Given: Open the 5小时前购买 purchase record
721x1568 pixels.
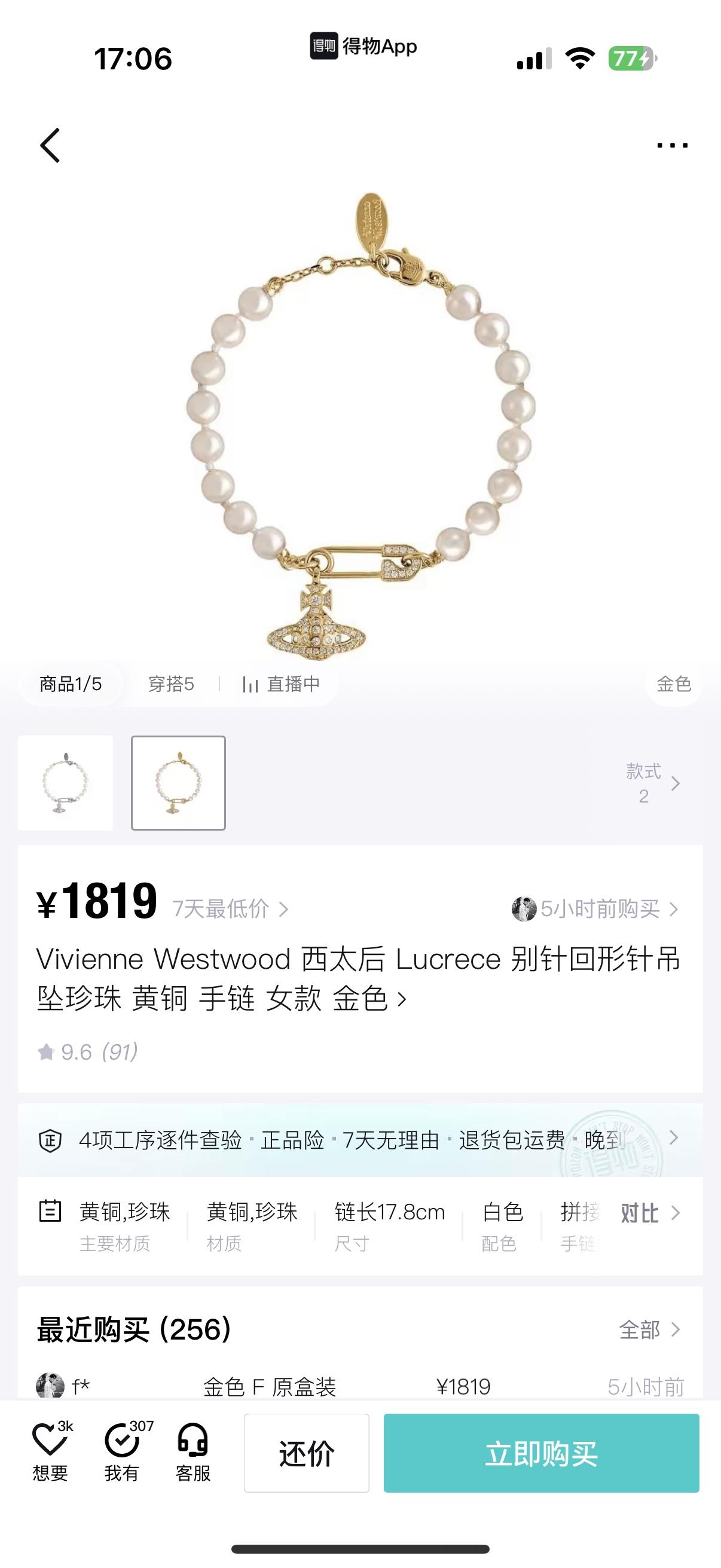Looking at the screenshot, I should [x=596, y=909].
